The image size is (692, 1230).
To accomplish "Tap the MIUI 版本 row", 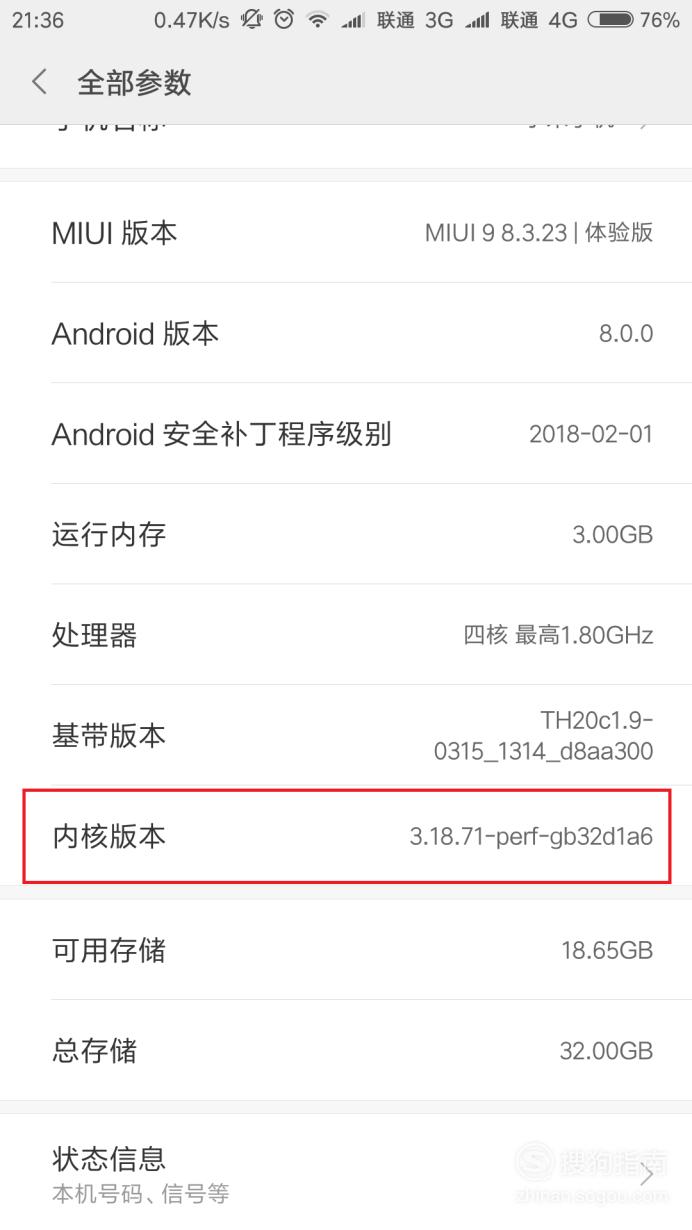I will pos(346,232).
